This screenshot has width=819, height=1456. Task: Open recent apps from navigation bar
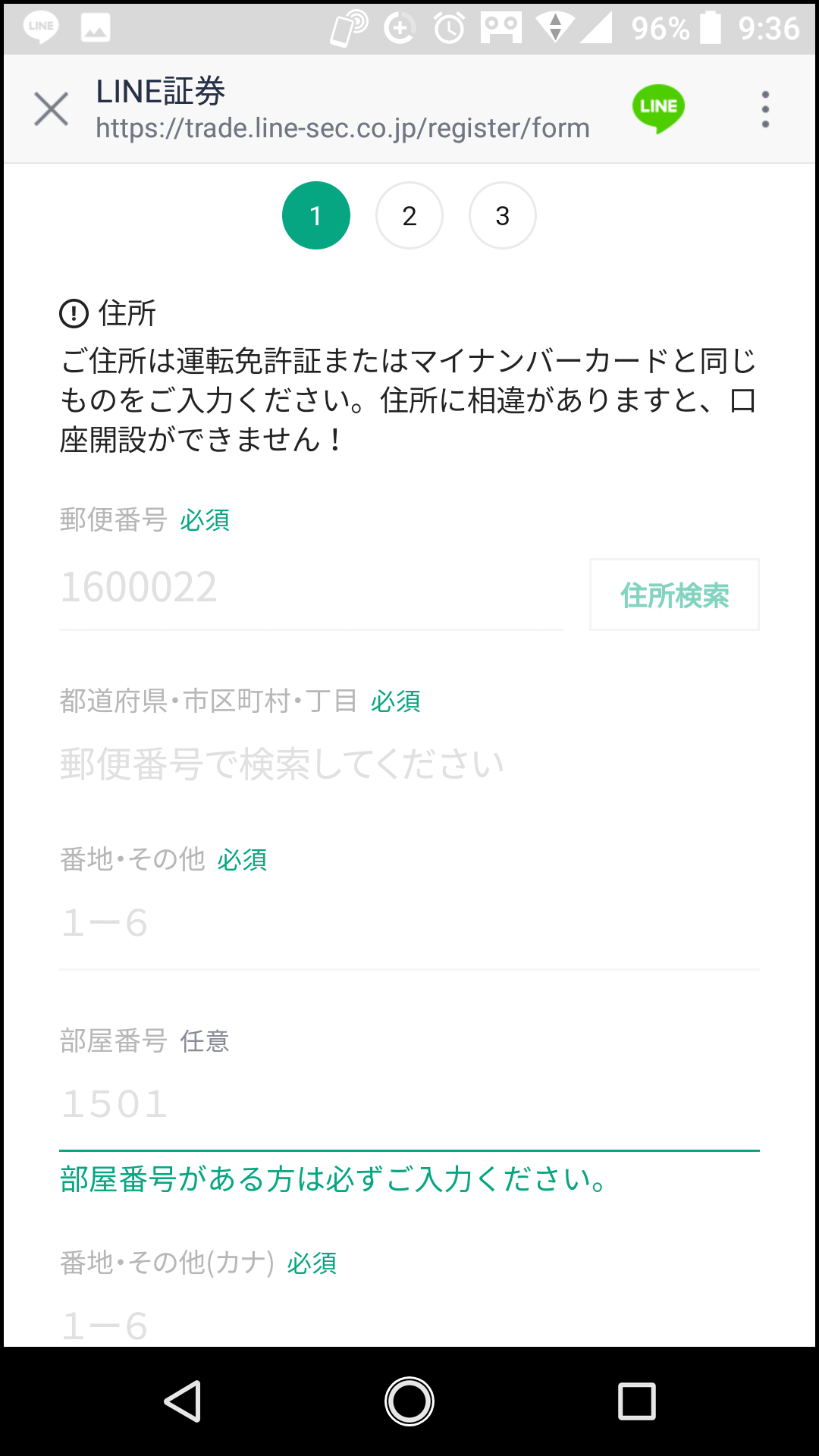[x=636, y=1401]
